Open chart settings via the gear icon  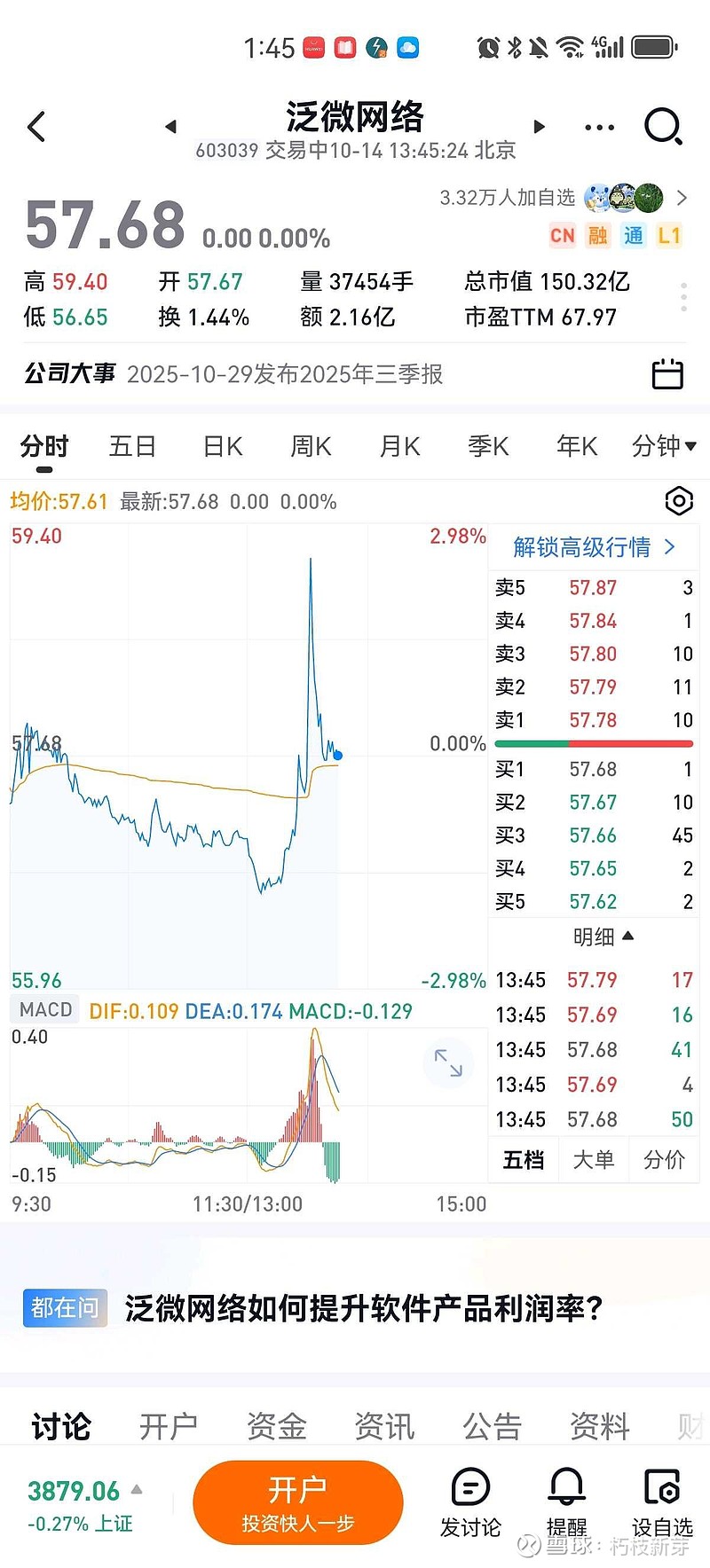coord(679,501)
